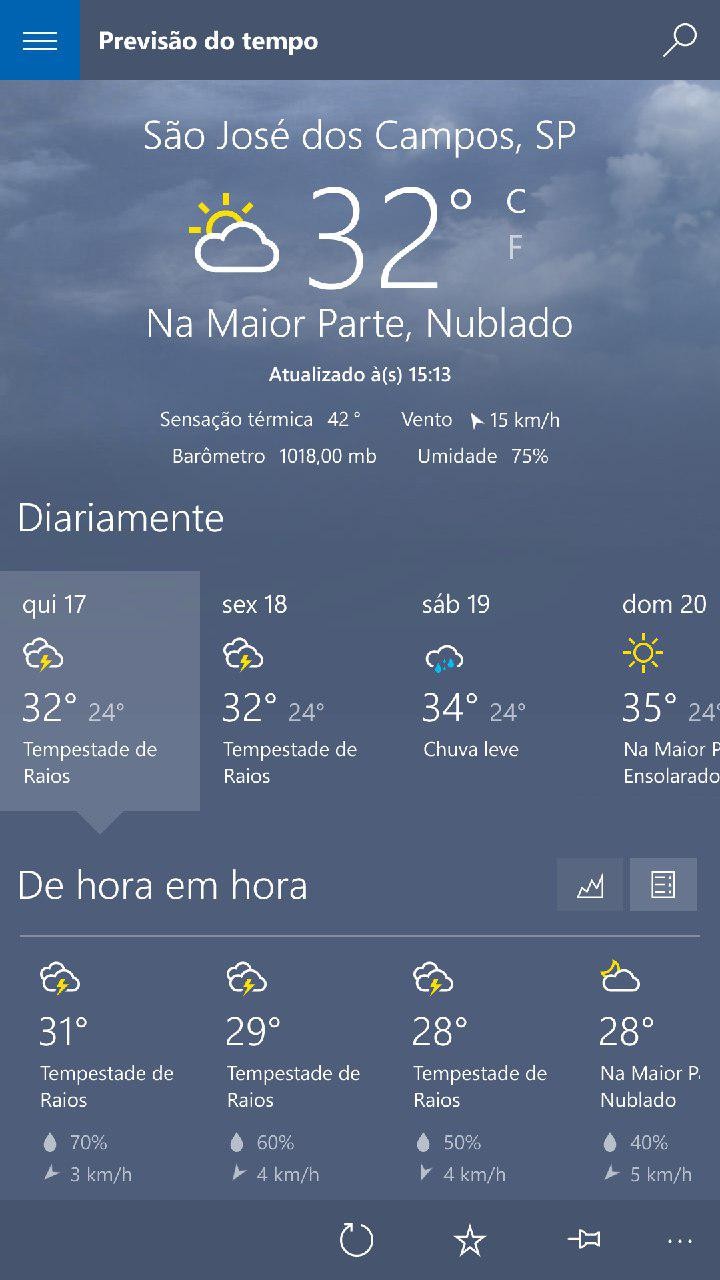Add this city to favorites
This screenshot has height=1280, width=720.
point(469,1240)
